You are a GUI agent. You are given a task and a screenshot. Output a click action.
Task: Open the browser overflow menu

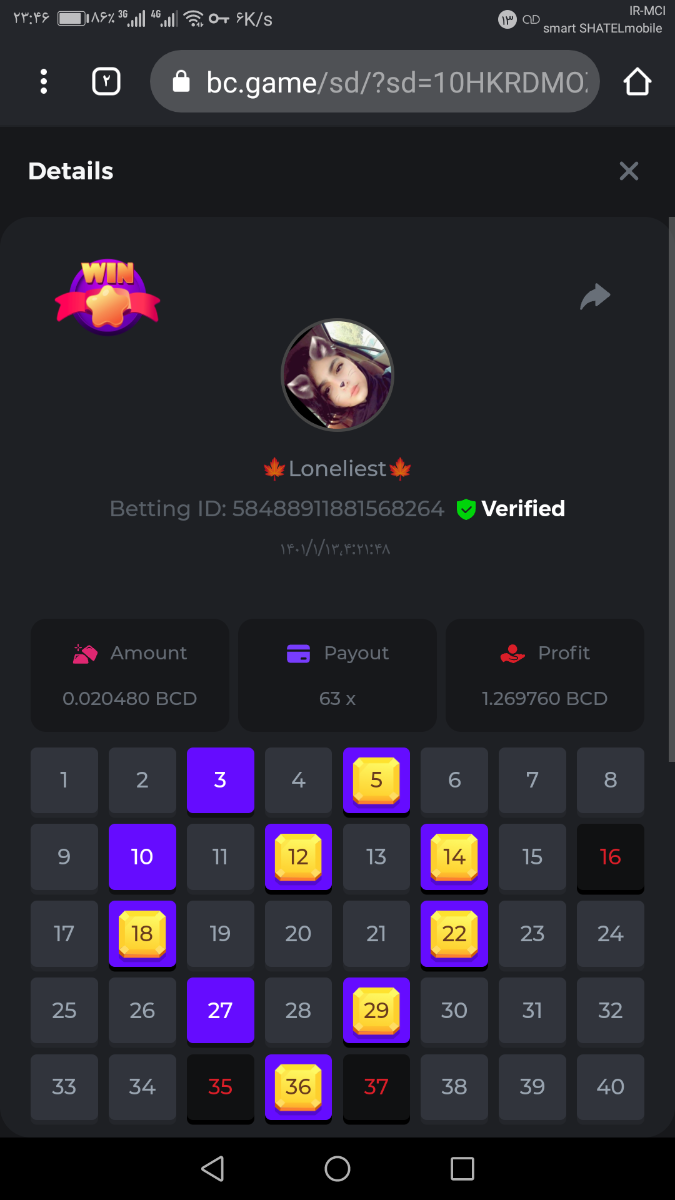coord(43,82)
